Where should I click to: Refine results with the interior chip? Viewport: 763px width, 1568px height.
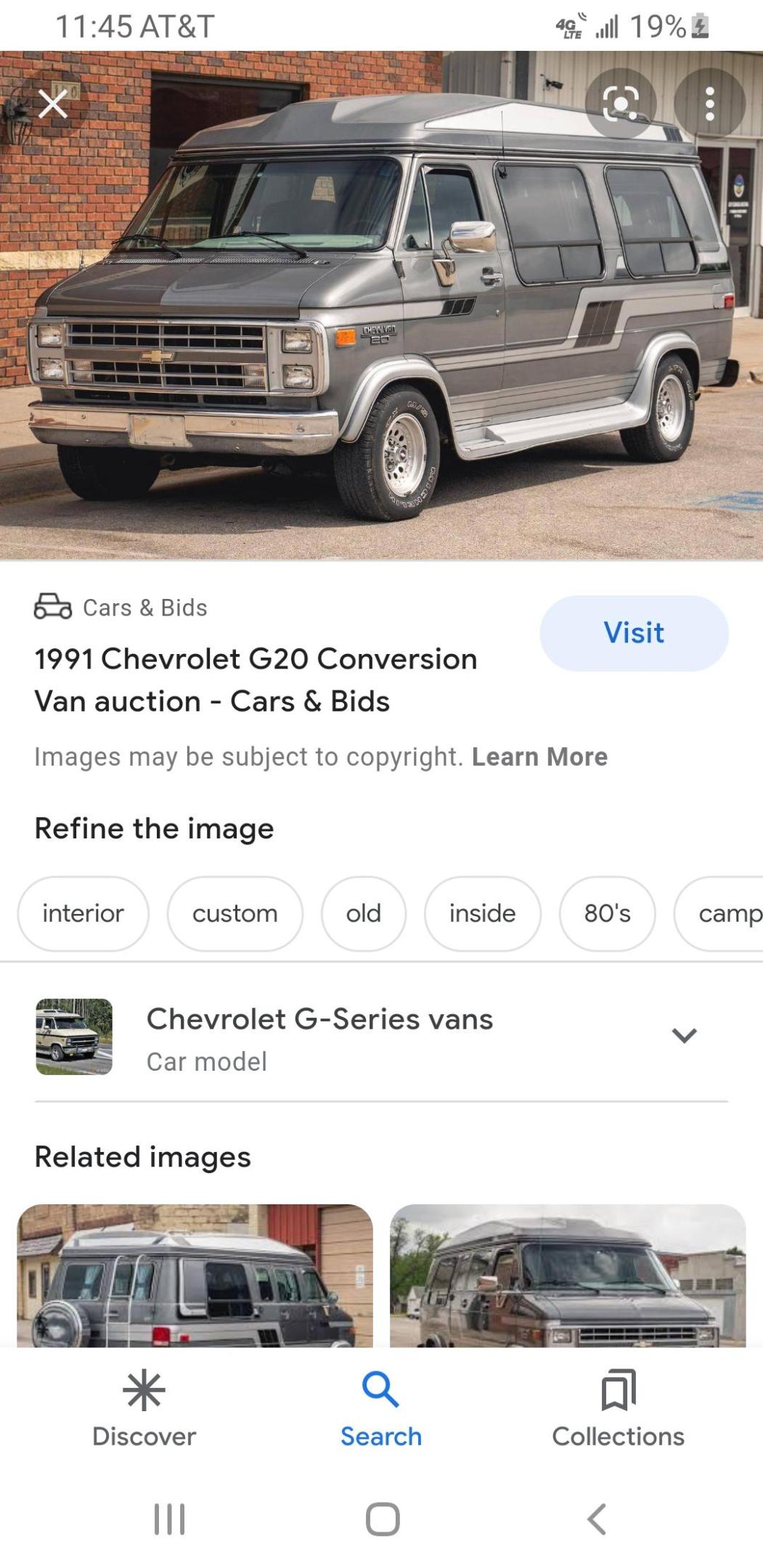click(83, 913)
